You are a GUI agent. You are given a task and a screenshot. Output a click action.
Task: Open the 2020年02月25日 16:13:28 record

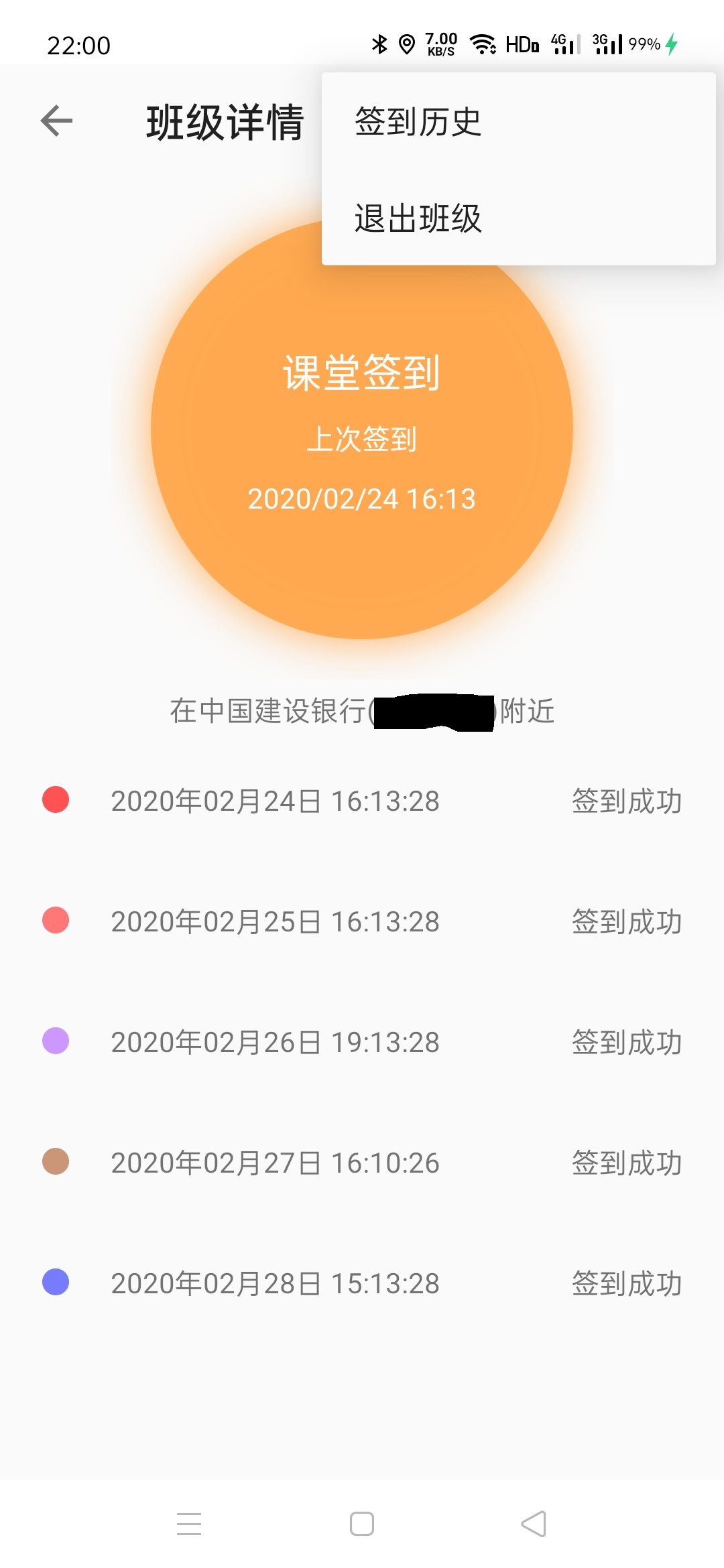[362, 921]
